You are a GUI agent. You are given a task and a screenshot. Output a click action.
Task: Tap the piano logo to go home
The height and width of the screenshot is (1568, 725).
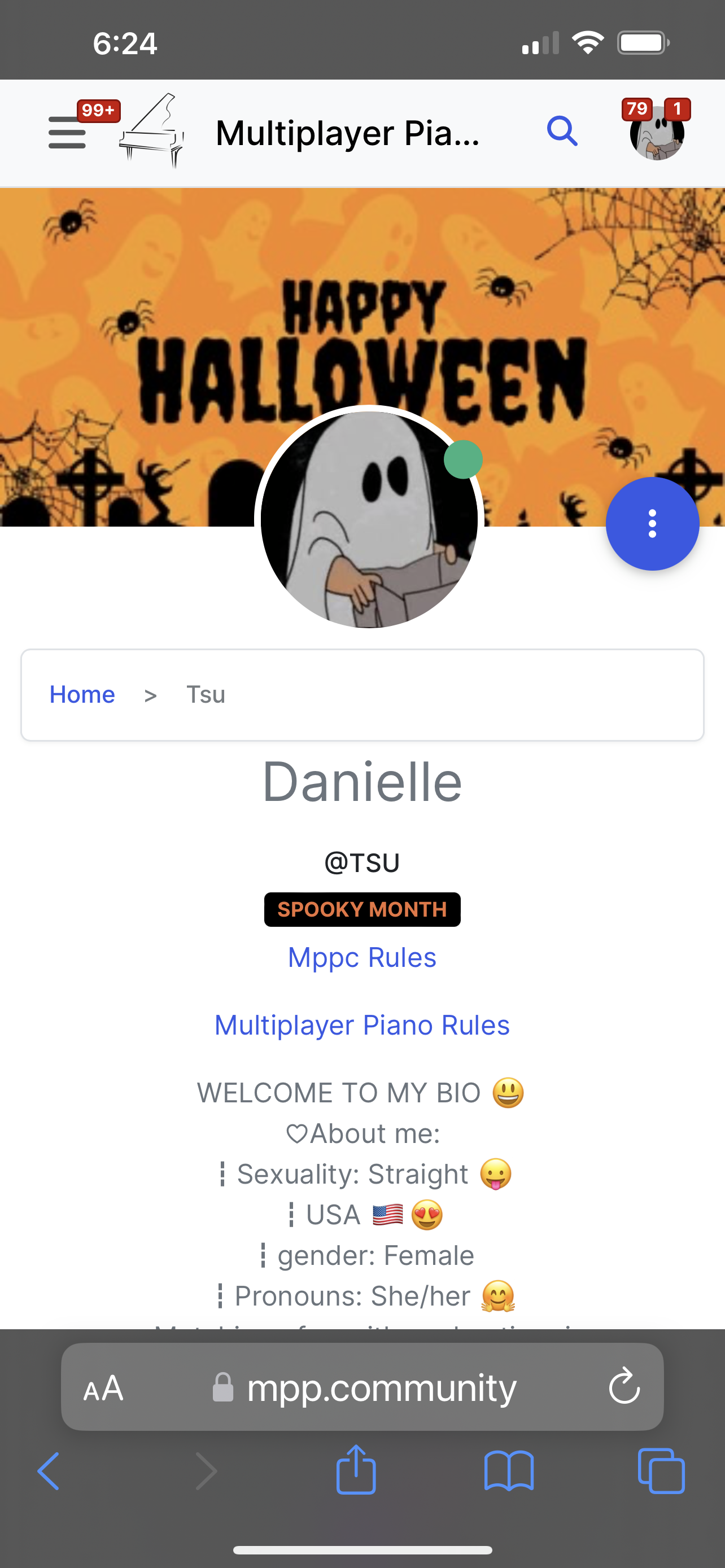tap(152, 132)
